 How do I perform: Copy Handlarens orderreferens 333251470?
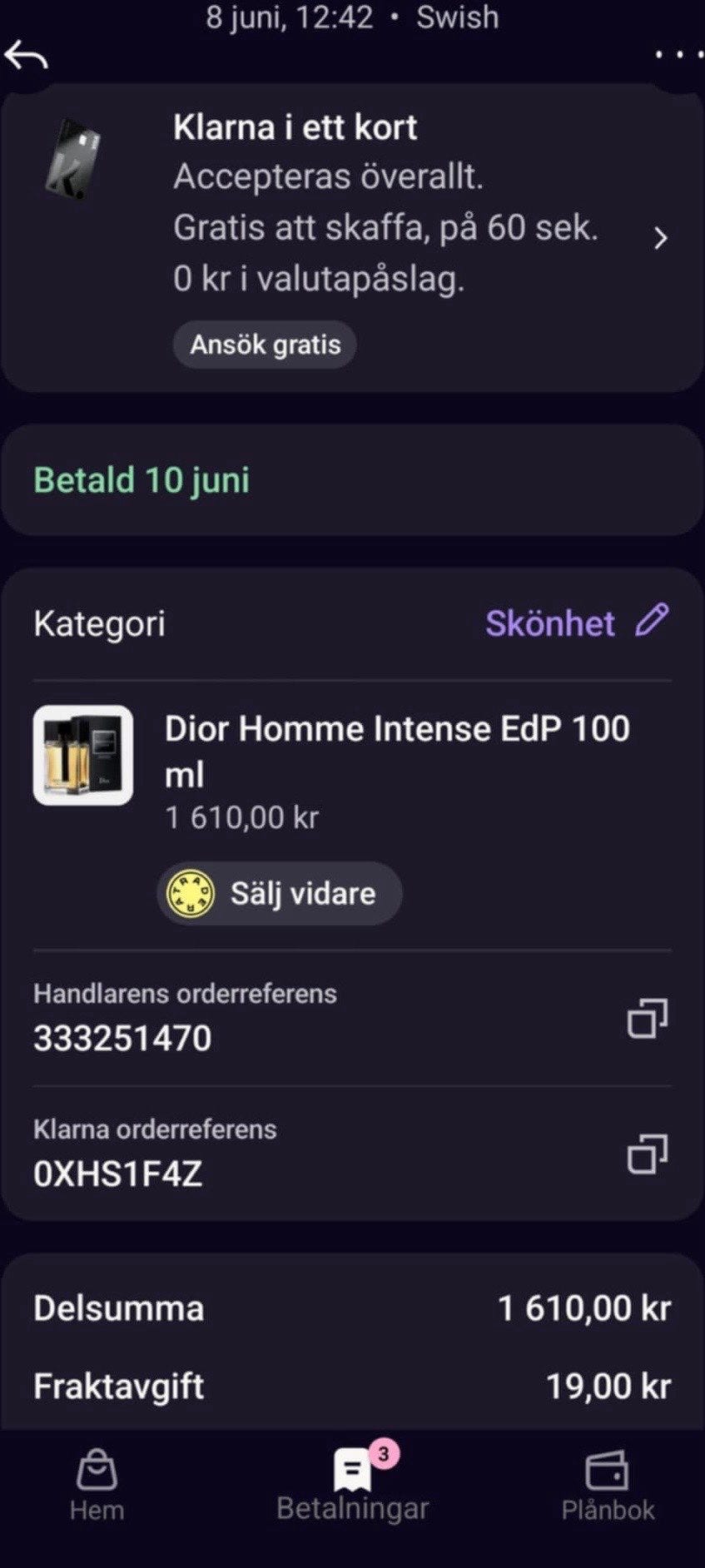coord(647,1018)
